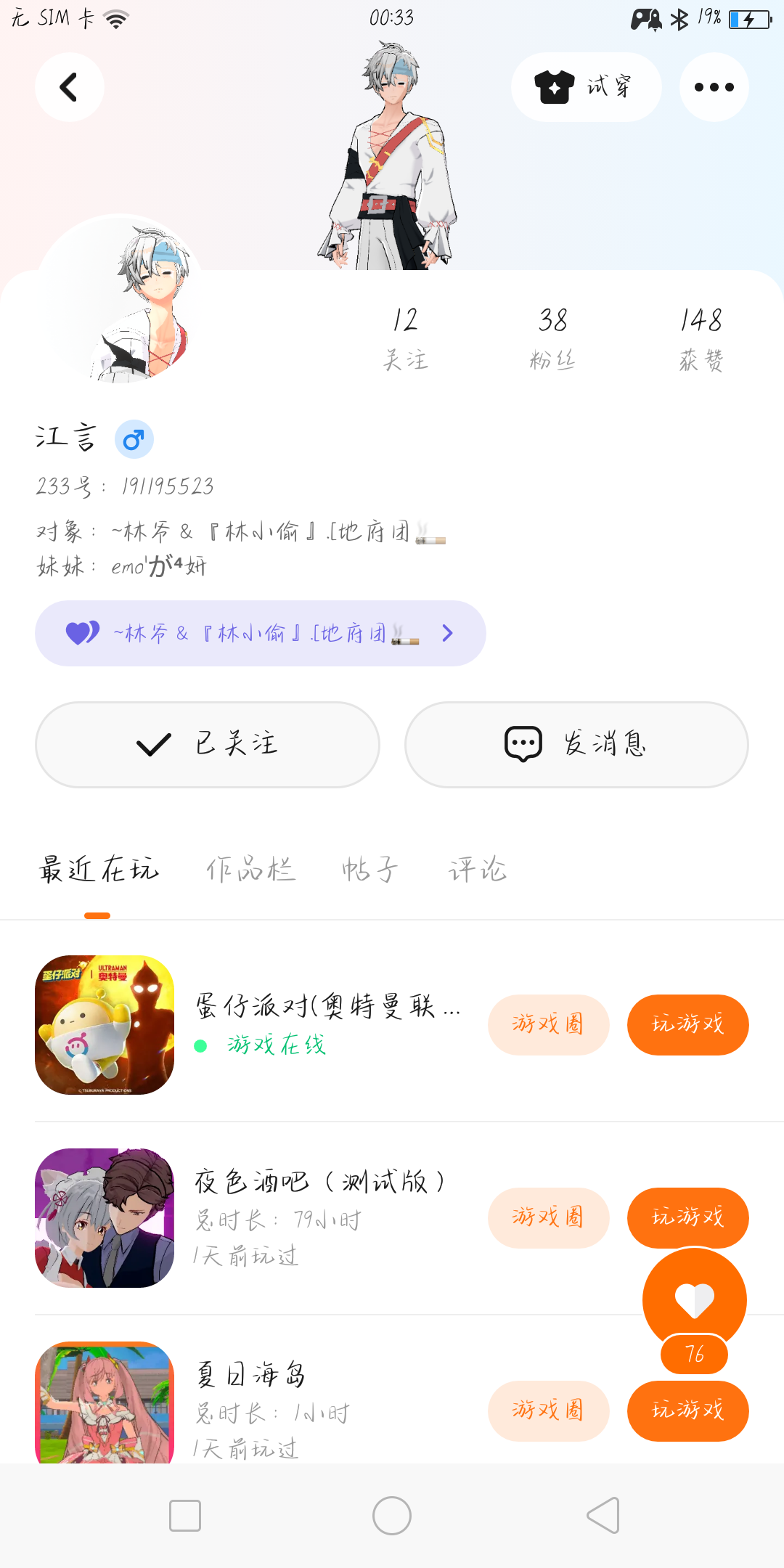
Task: Go back using the top-left arrow
Action: pyautogui.click(x=69, y=87)
